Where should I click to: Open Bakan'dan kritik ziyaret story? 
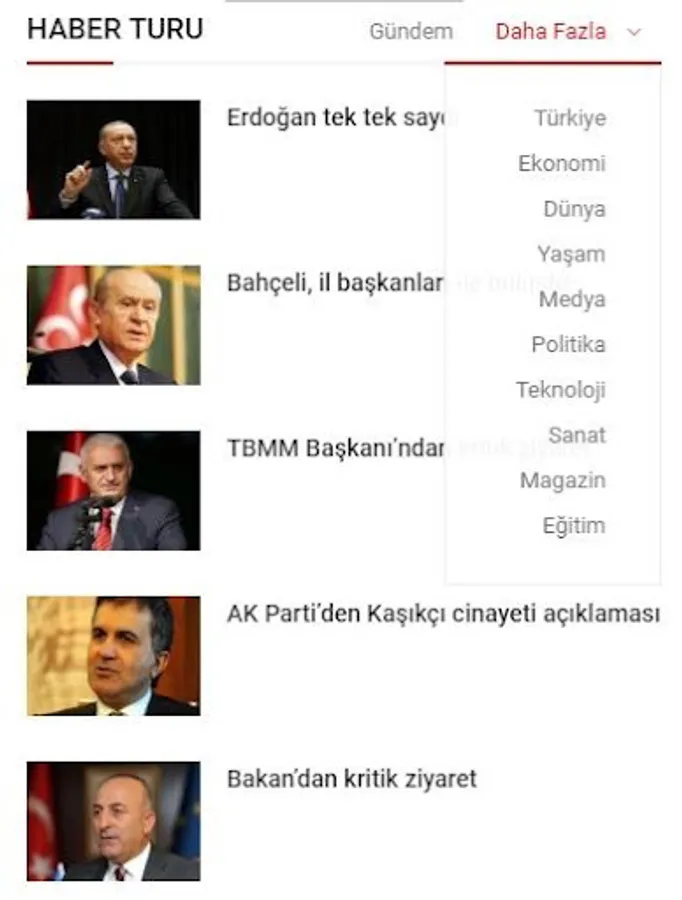[x=351, y=779]
